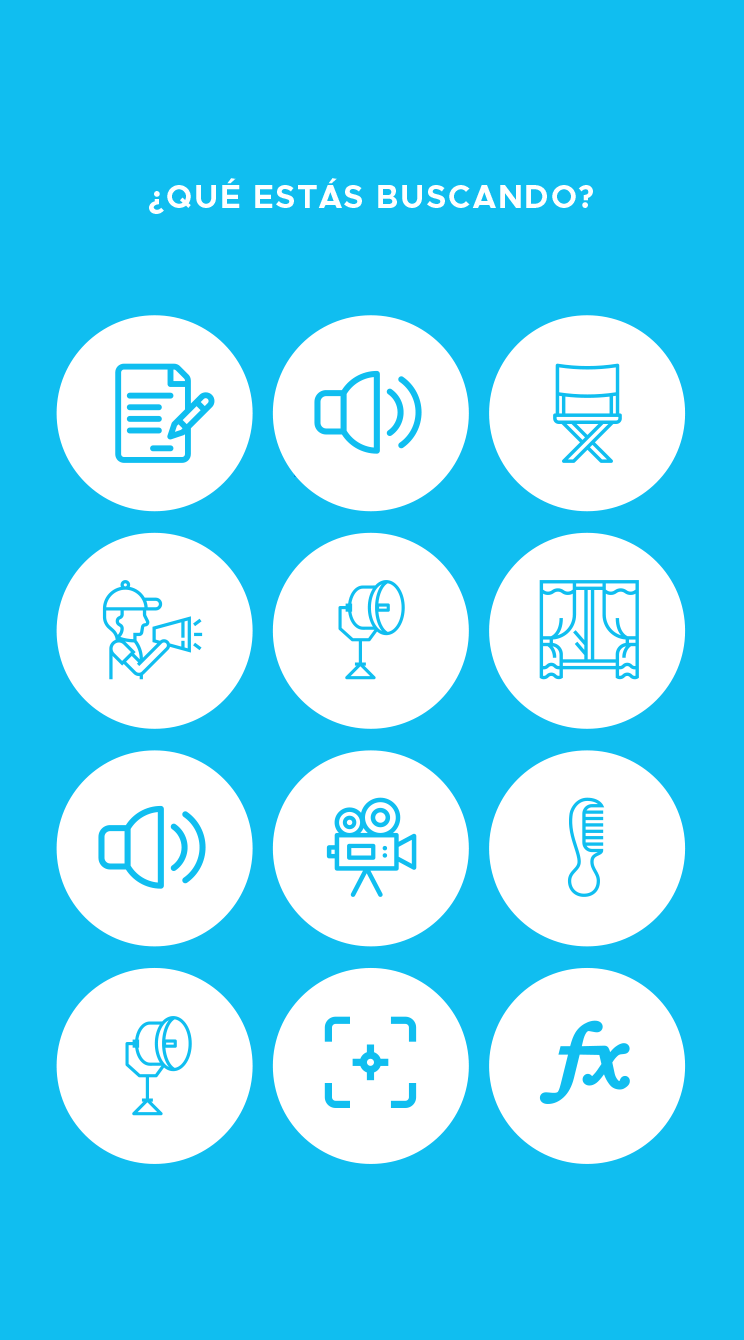Choose the director's chair category
The width and height of the screenshot is (744, 1340).
[587, 413]
